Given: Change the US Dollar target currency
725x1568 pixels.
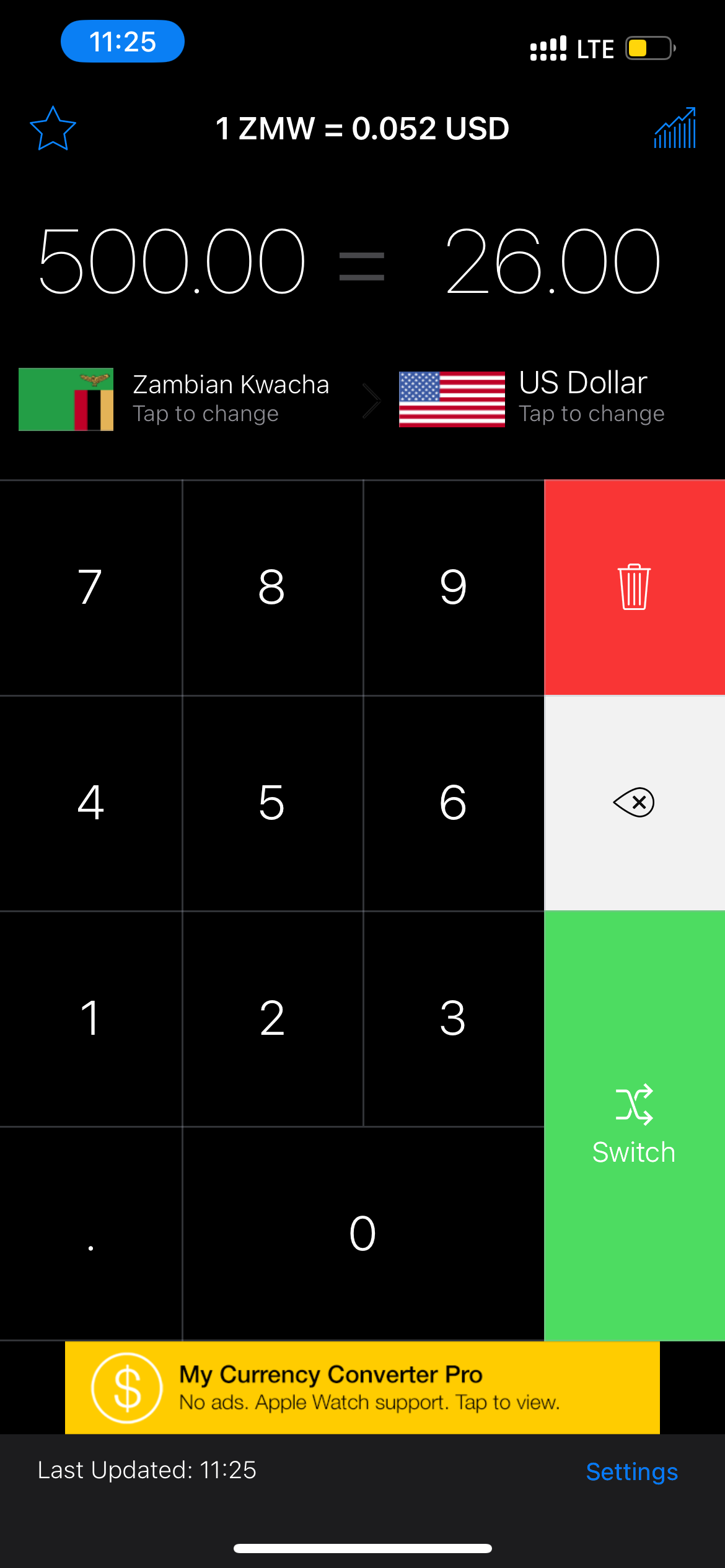Looking at the screenshot, I should pos(533,399).
